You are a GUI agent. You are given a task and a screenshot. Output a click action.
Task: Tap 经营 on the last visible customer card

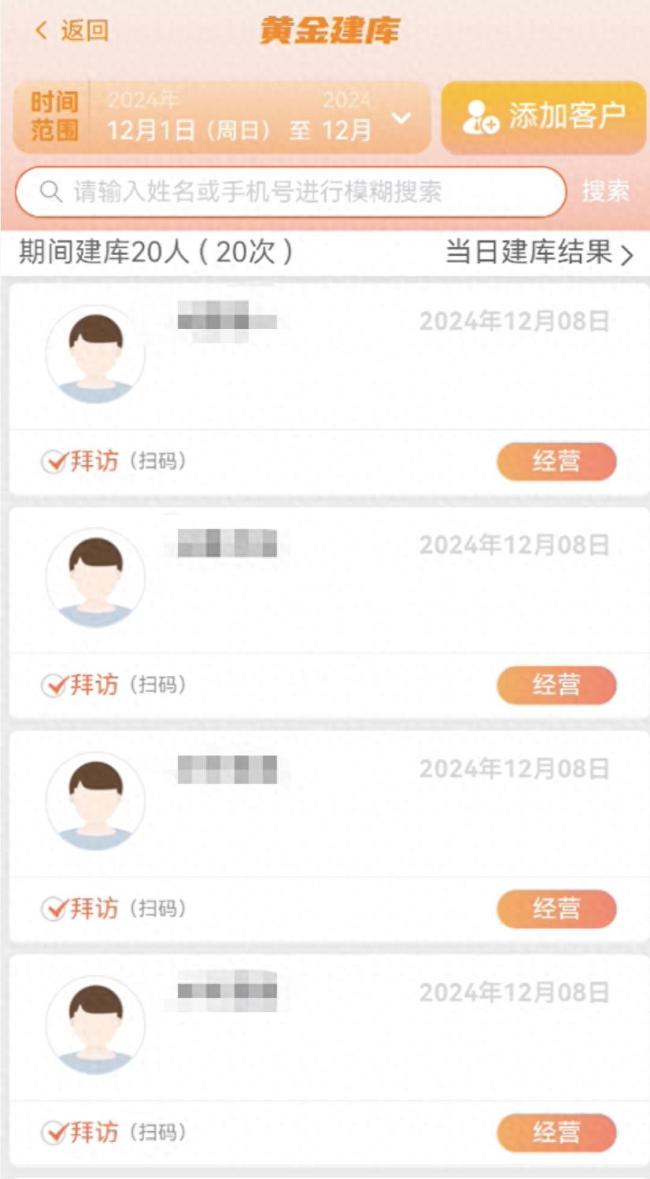(x=556, y=1132)
